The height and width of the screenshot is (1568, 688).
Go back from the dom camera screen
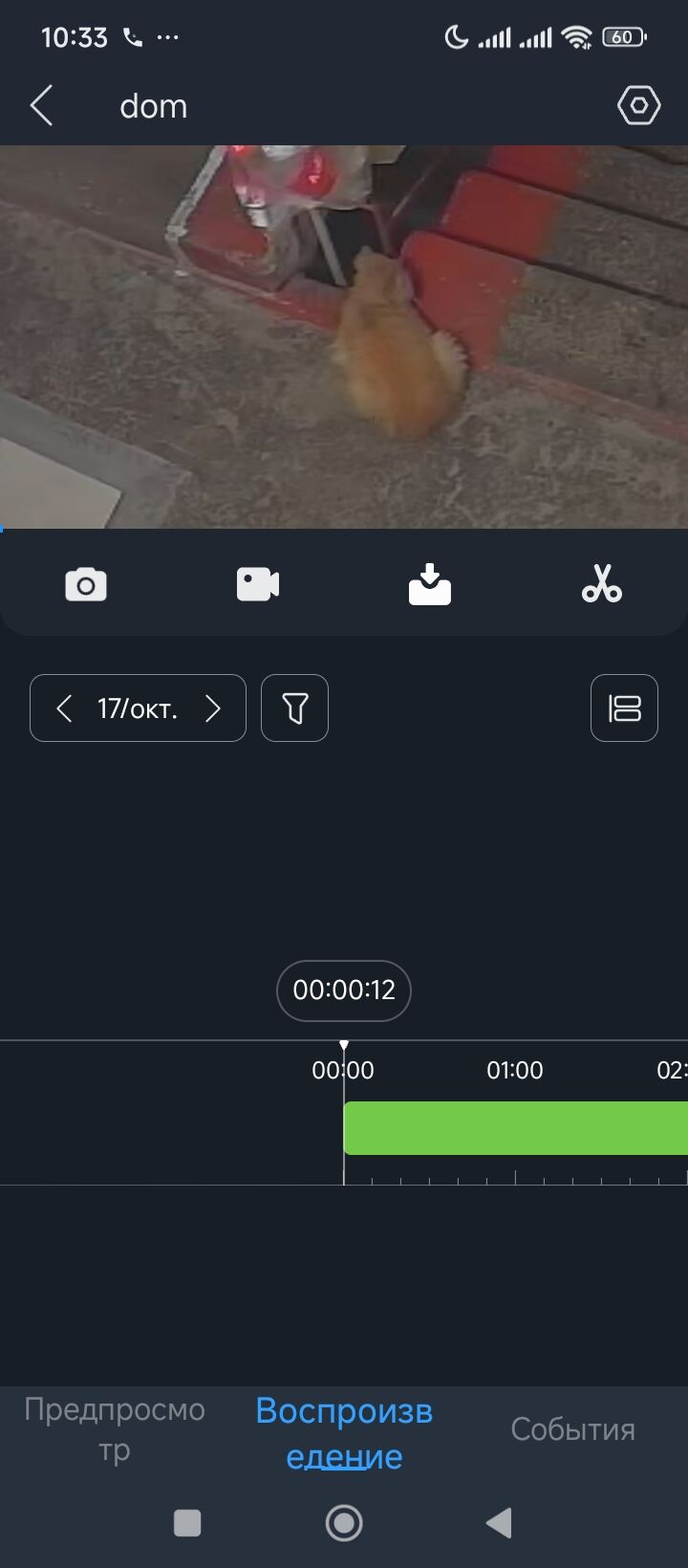[41, 106]
